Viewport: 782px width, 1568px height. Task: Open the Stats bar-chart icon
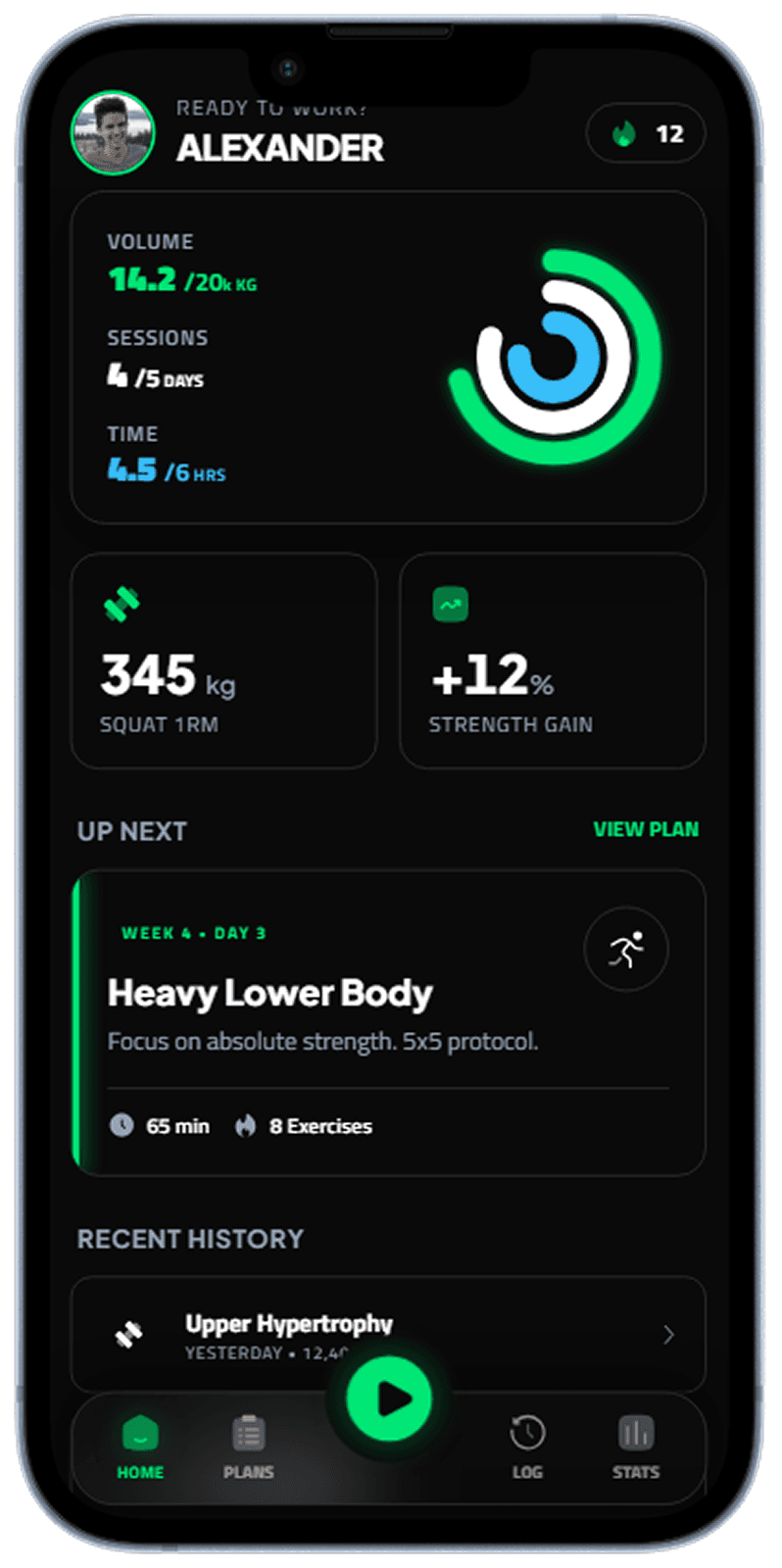click(635, 1433)
